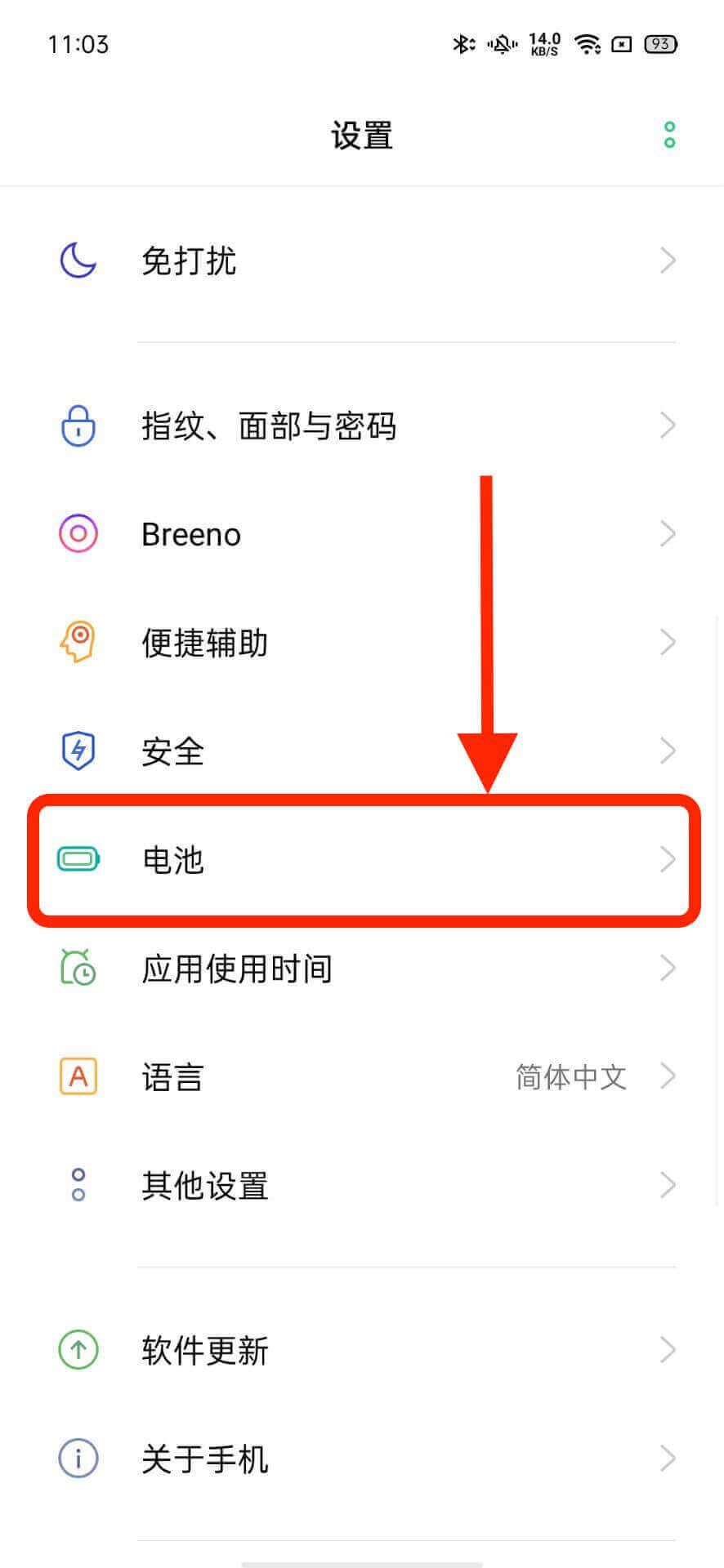Open the Breeno settings row

(362, 534)
